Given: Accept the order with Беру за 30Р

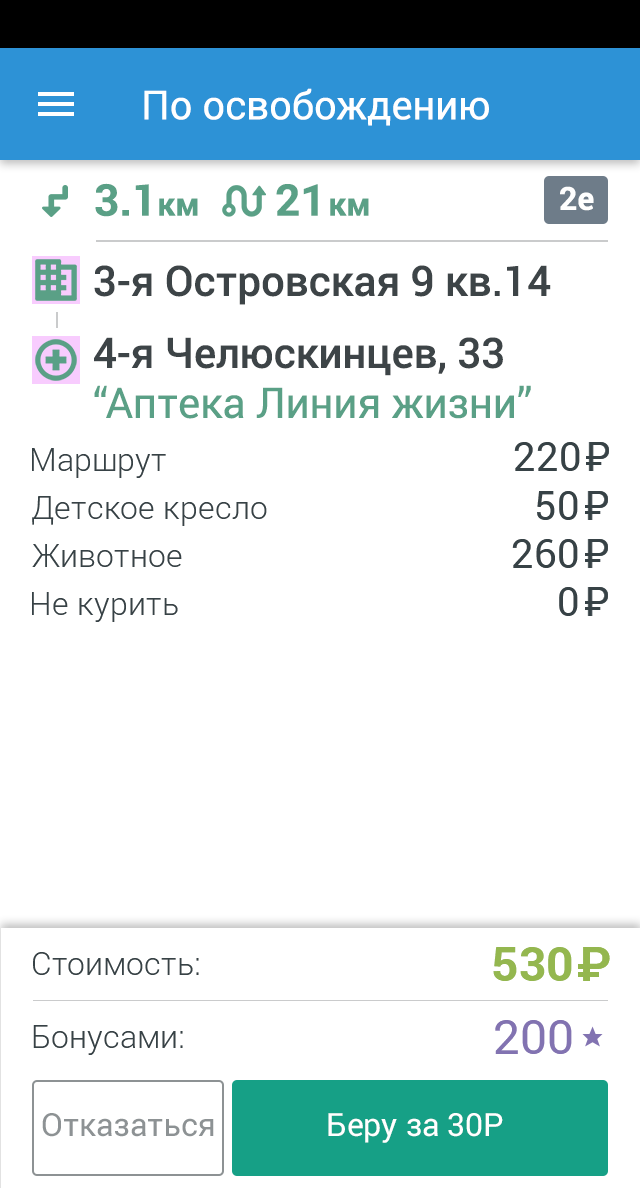Looking at the screenshot, I should click(x=419, y=1127).
